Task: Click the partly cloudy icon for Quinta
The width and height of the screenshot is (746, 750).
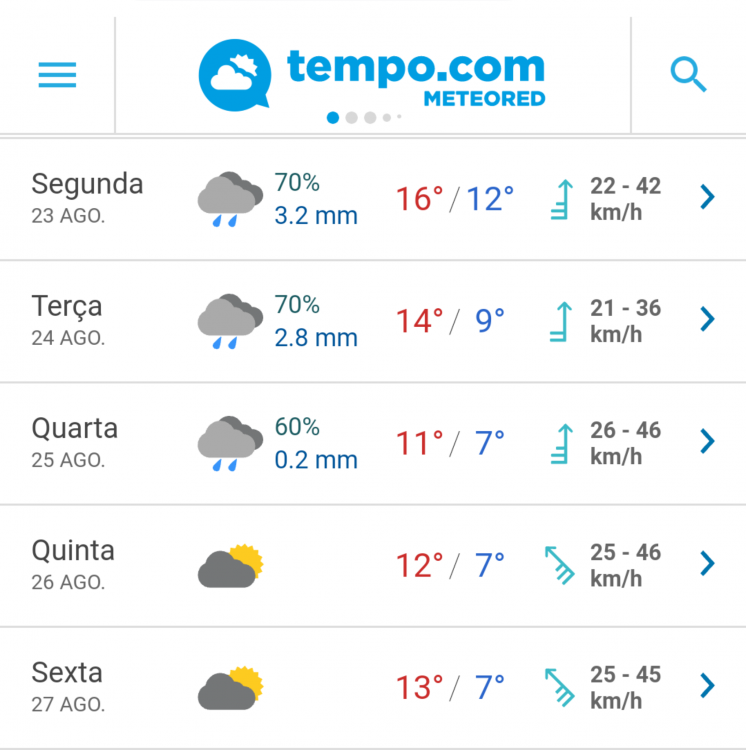Action: (230, 563)
